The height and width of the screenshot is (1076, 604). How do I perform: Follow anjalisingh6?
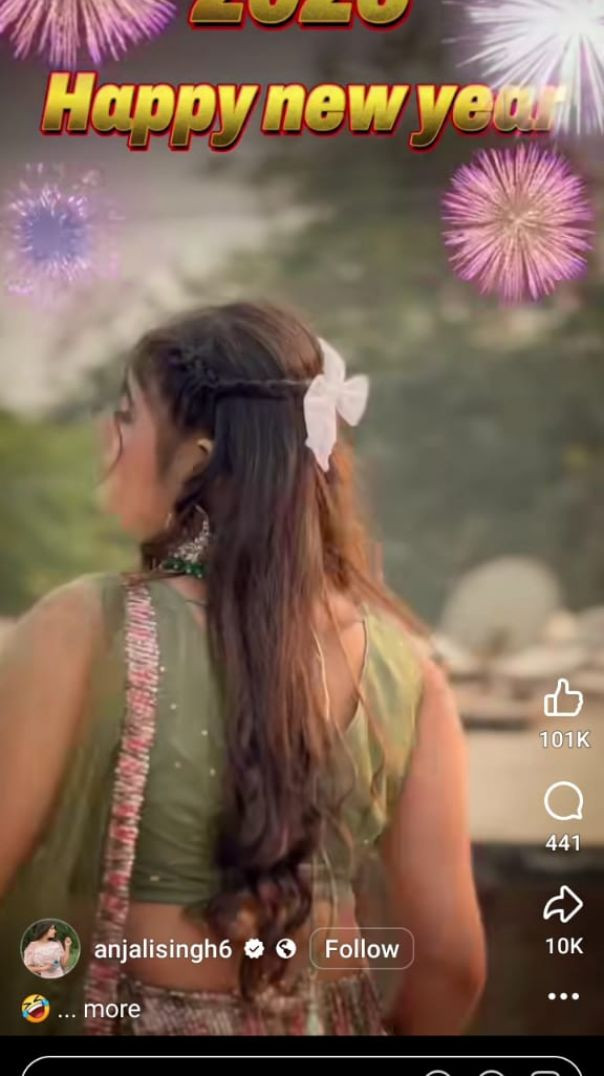(361, 949)
